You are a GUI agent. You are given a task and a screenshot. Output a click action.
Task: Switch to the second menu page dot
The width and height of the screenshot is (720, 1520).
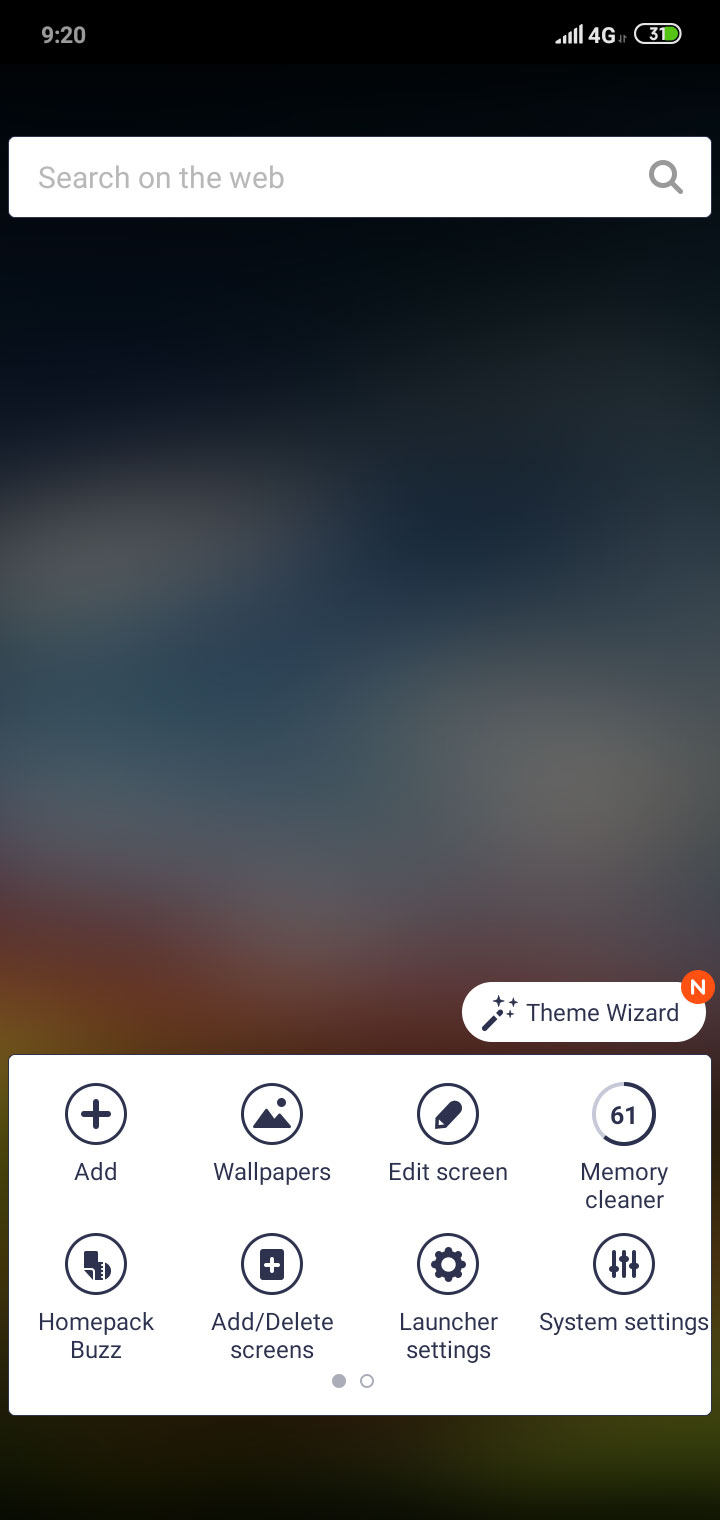pyautogui.click(x=367, y=1381)
